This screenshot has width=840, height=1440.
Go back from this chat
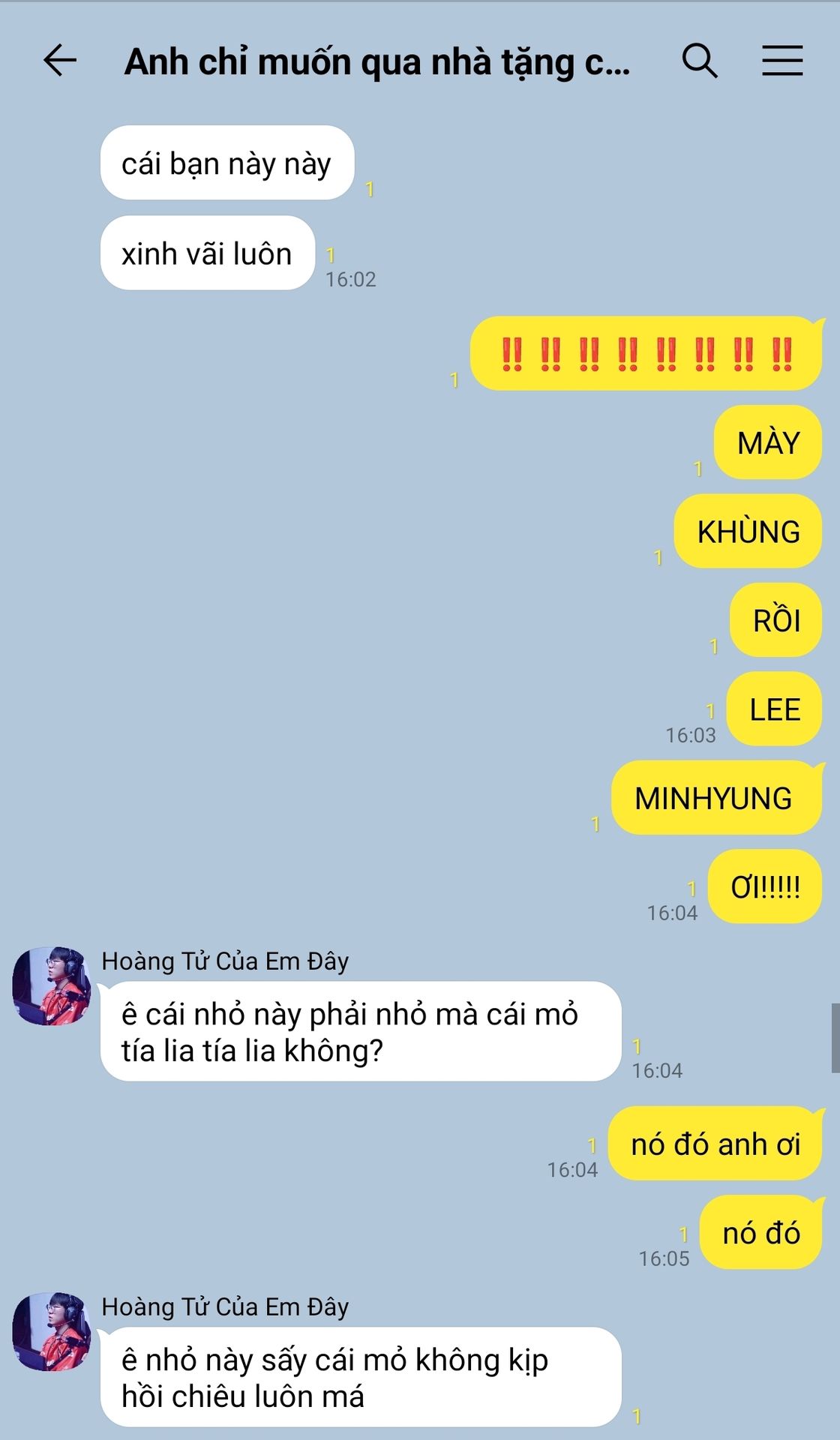coord(60,61)
